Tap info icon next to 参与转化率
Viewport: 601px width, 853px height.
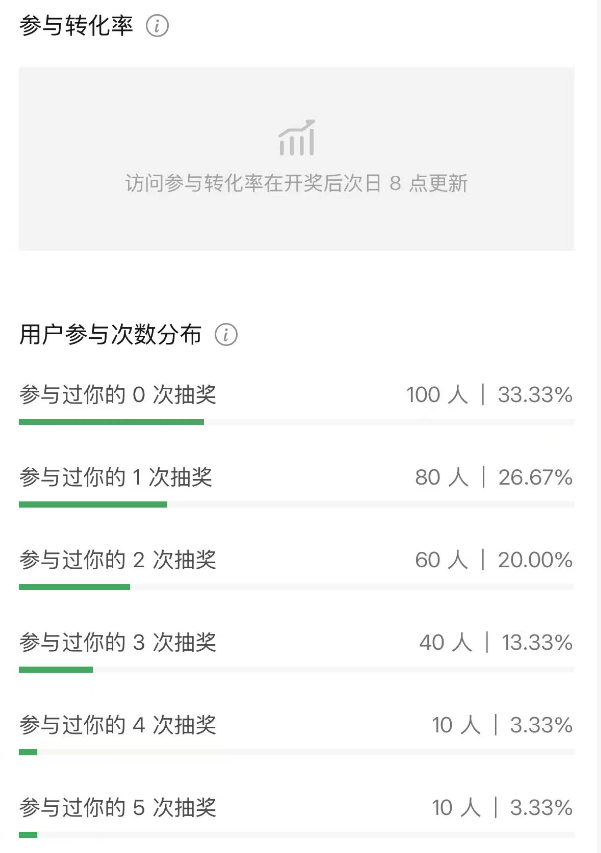click(x=157, y=27)
